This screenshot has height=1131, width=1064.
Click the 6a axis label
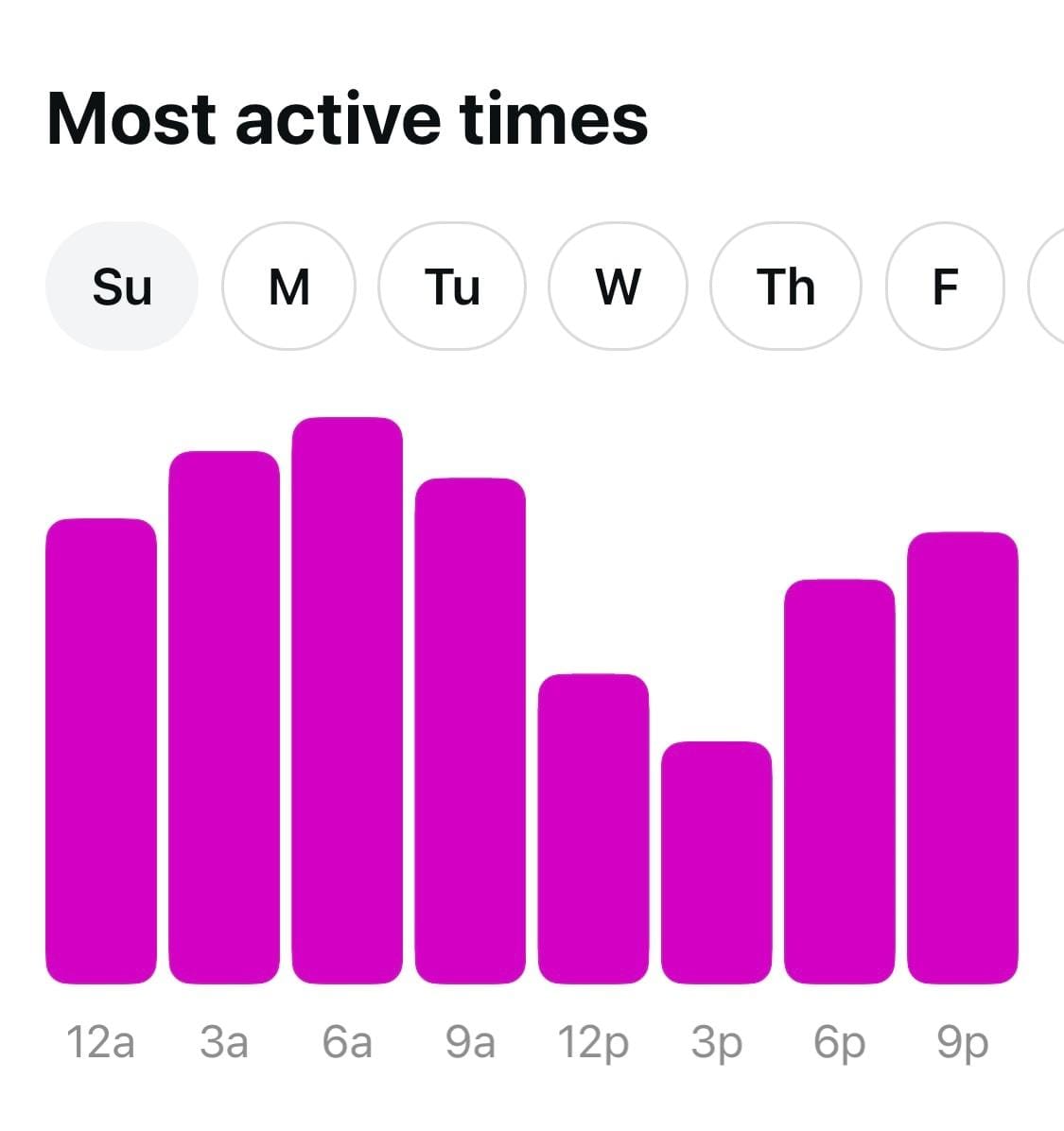pyautogui.click(x=347, y=1044)
